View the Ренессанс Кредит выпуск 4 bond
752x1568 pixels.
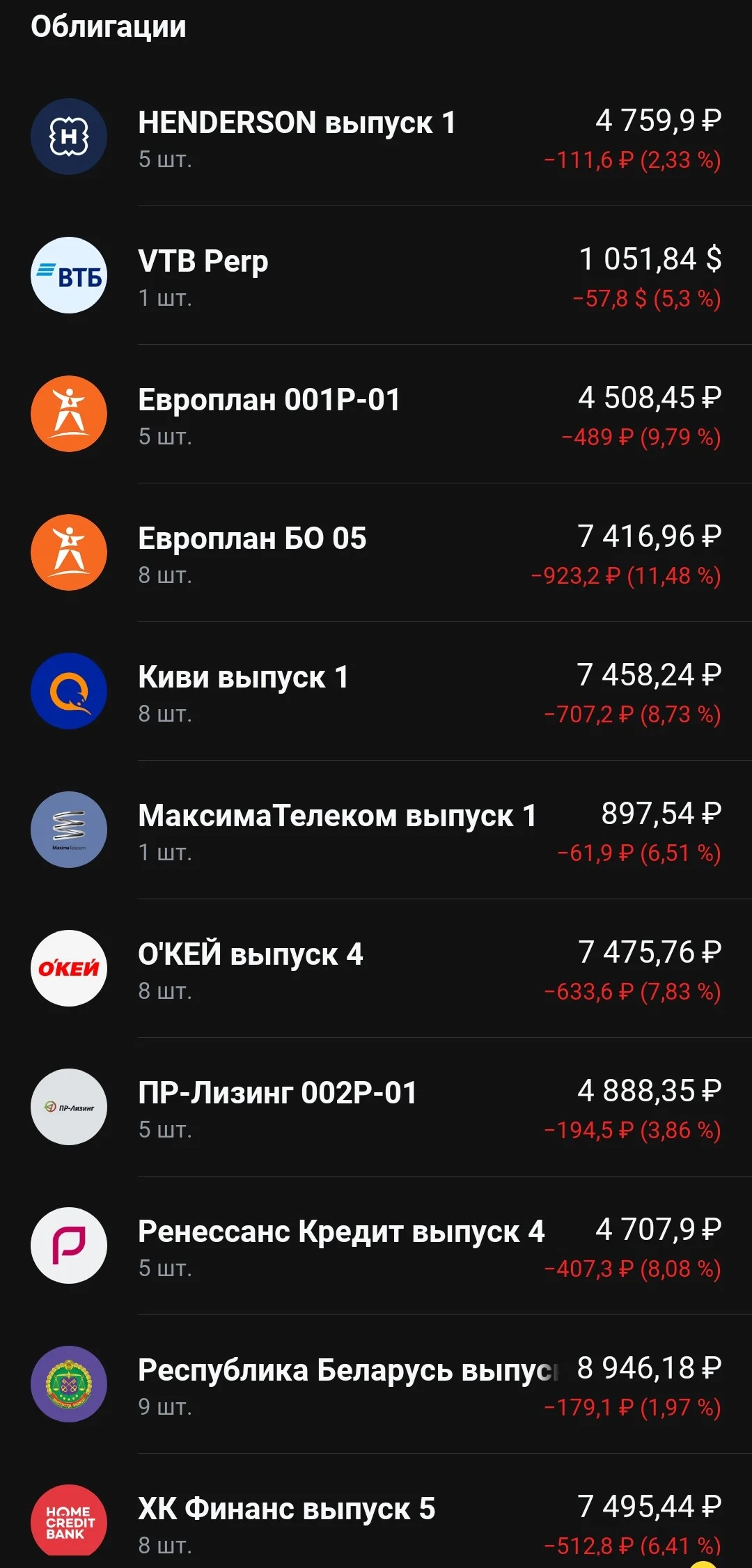point(376,1246)
